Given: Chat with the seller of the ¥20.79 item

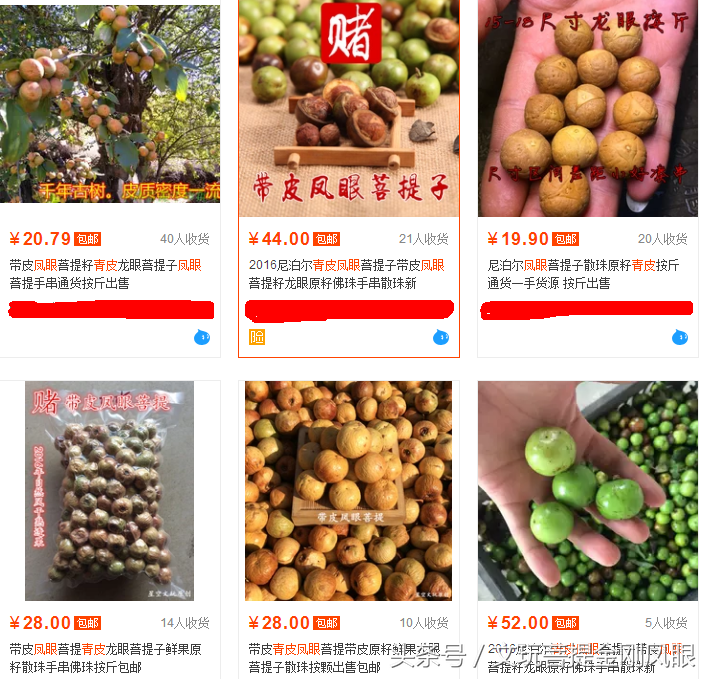Looking at the screenshot, I should (201, 337).
